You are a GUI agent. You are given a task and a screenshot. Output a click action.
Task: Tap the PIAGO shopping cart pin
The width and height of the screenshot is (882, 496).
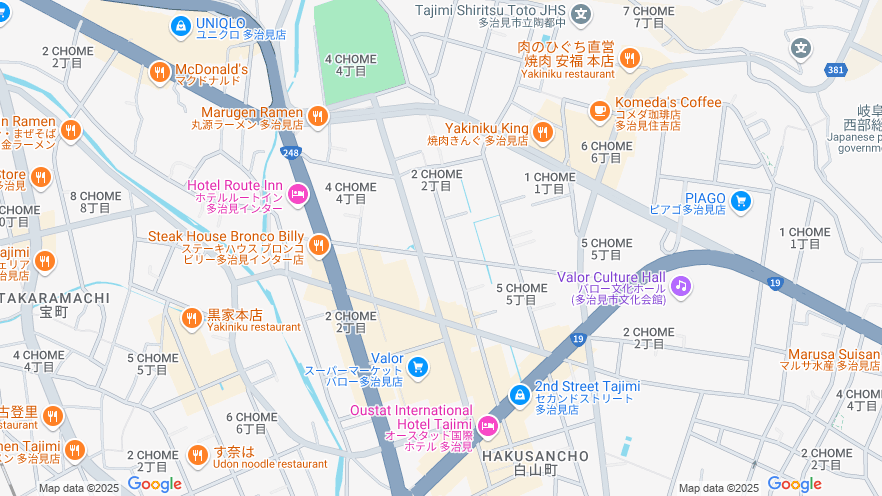click(740, 202)
